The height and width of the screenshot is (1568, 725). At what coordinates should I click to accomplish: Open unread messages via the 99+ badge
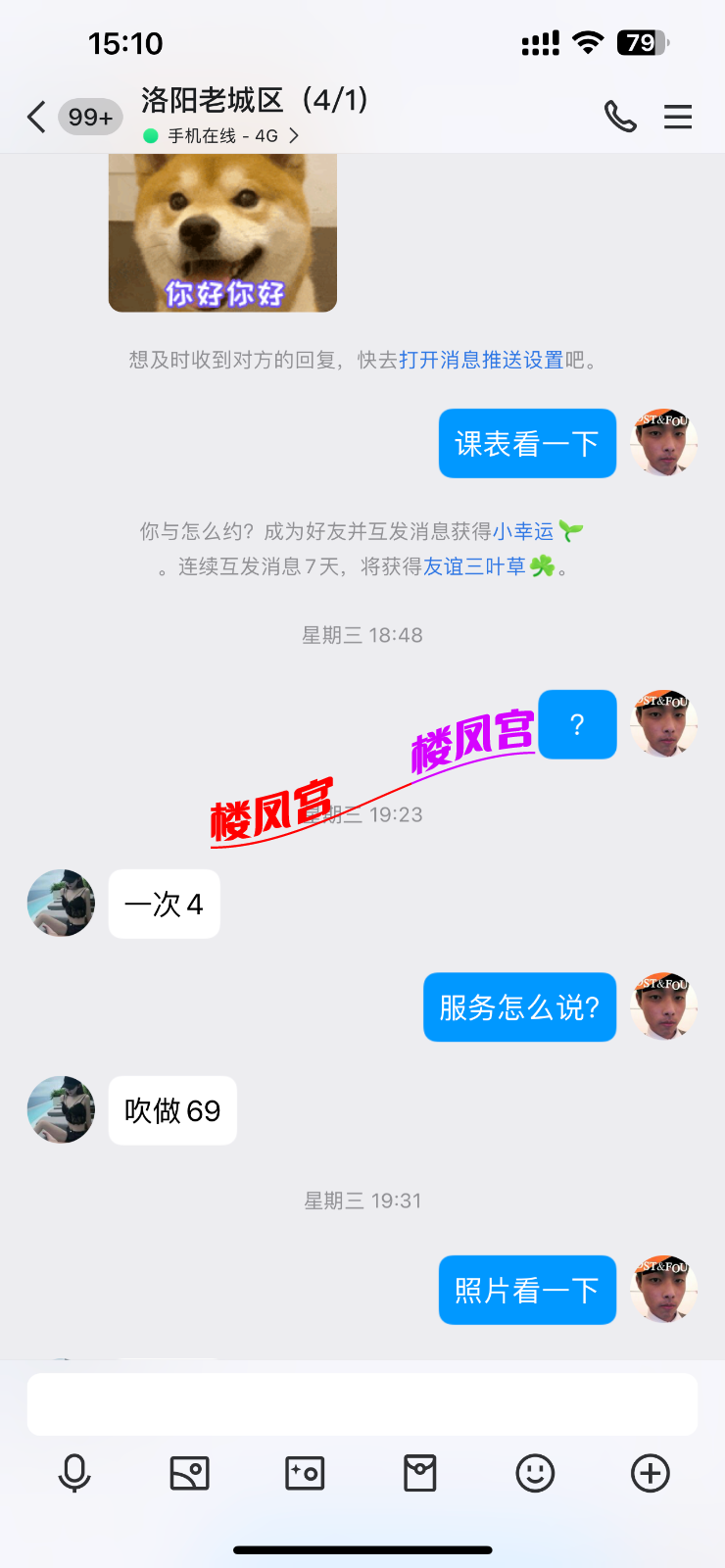point(90,117)
